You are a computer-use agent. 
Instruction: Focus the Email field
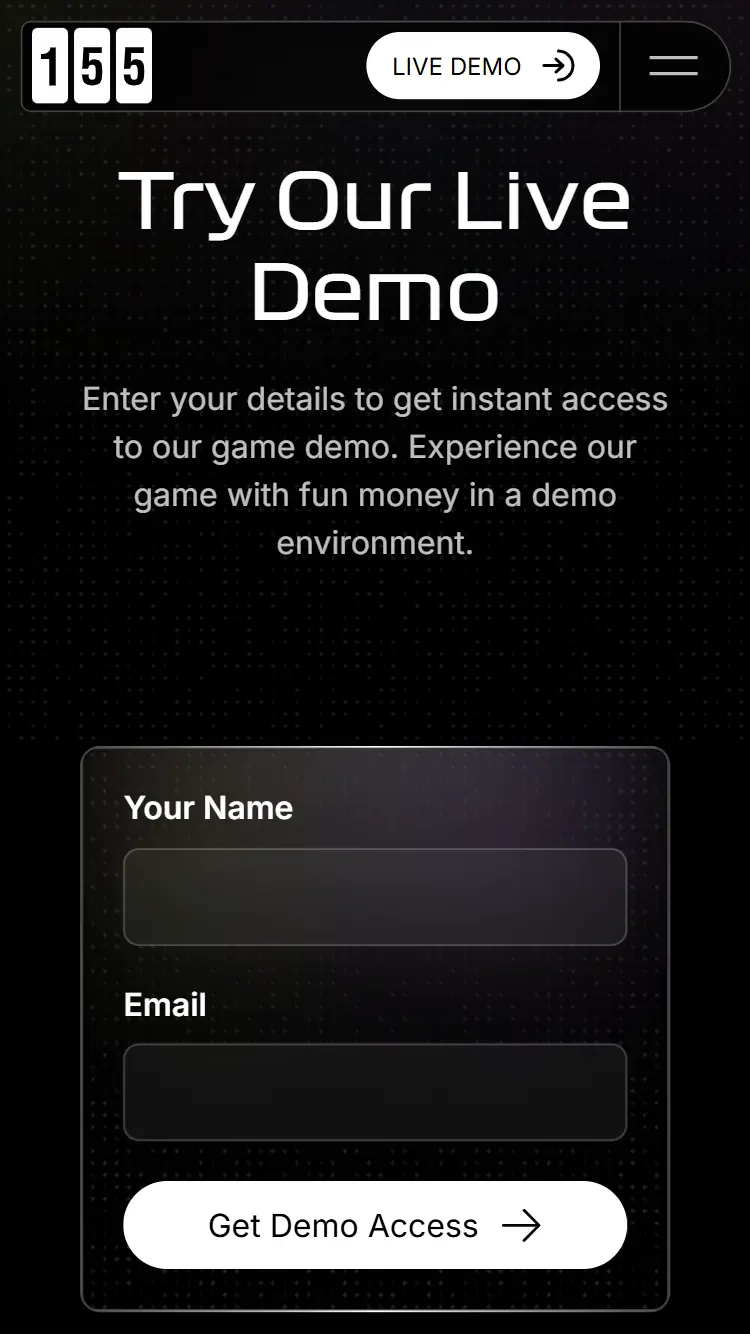point(375,1092)
